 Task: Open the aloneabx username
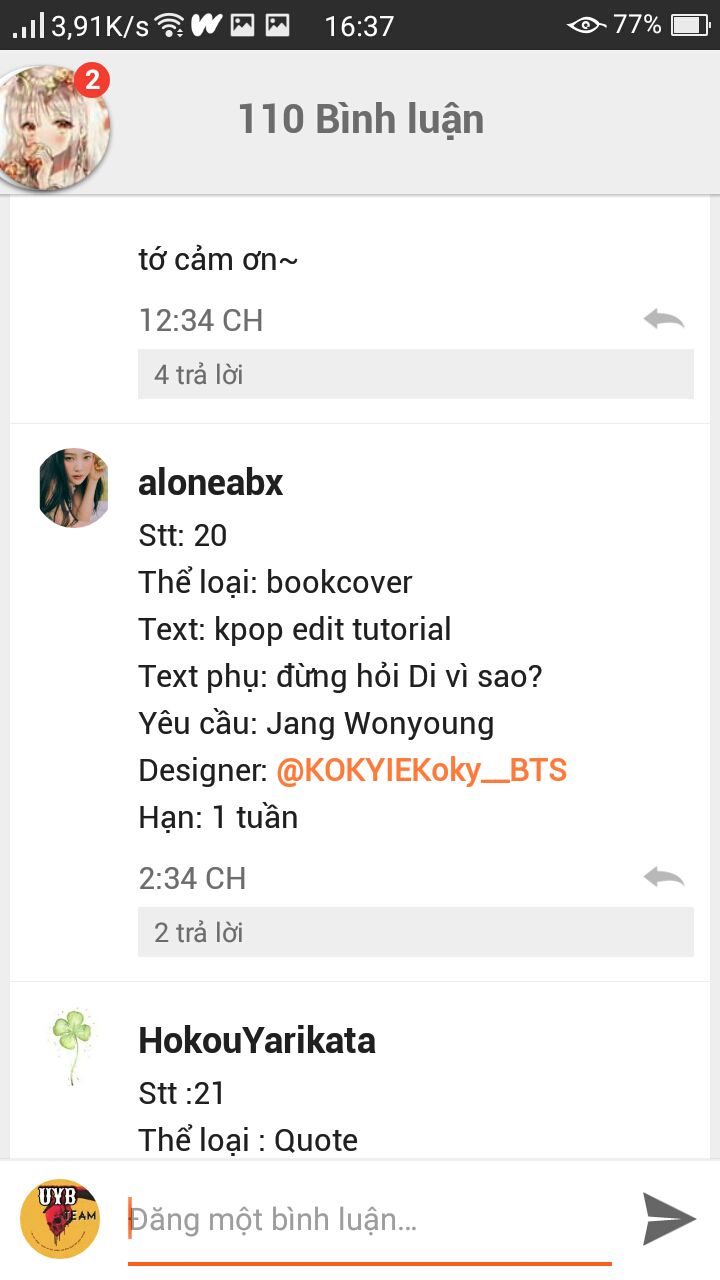pyautogui.click(x=211, y=483)
